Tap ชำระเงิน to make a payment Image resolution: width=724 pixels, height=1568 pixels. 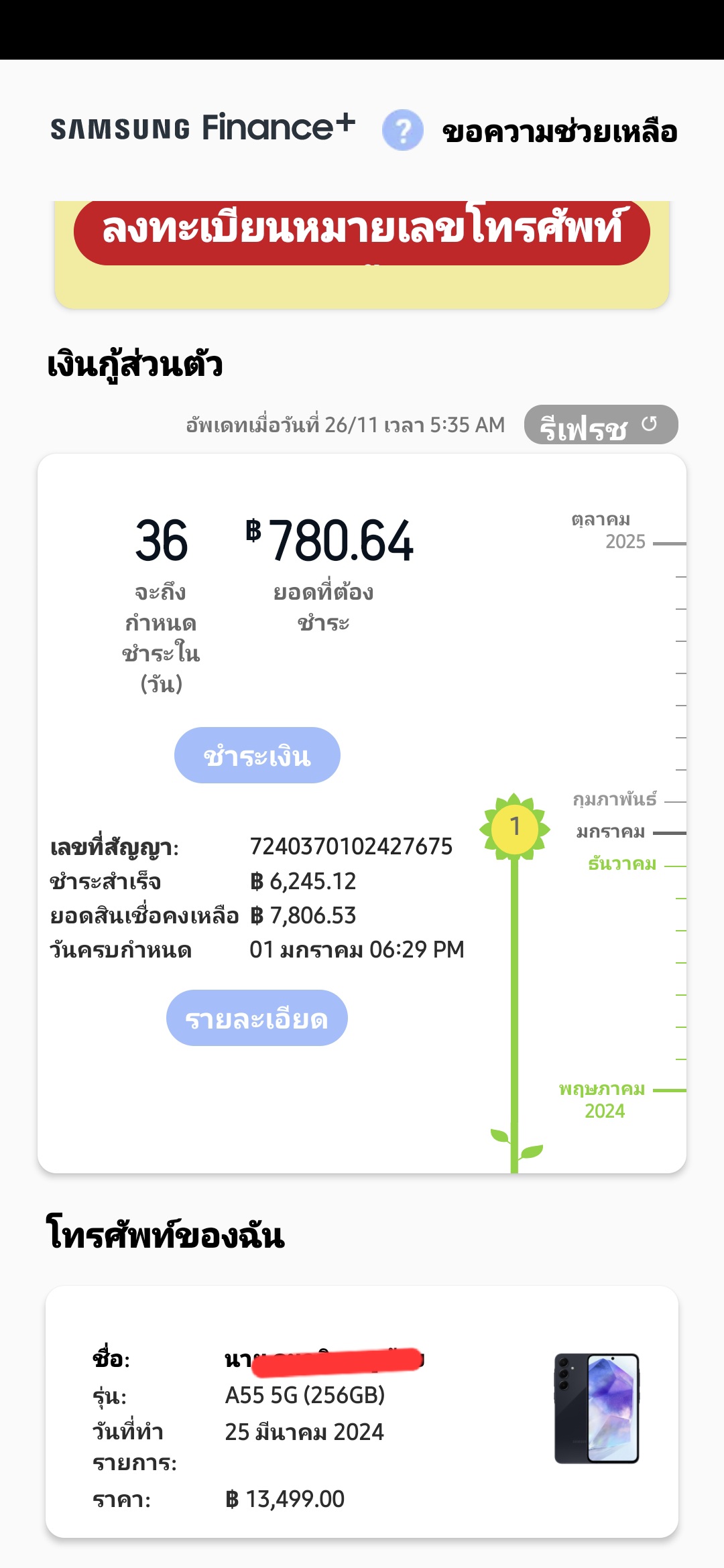pos(257,755)
